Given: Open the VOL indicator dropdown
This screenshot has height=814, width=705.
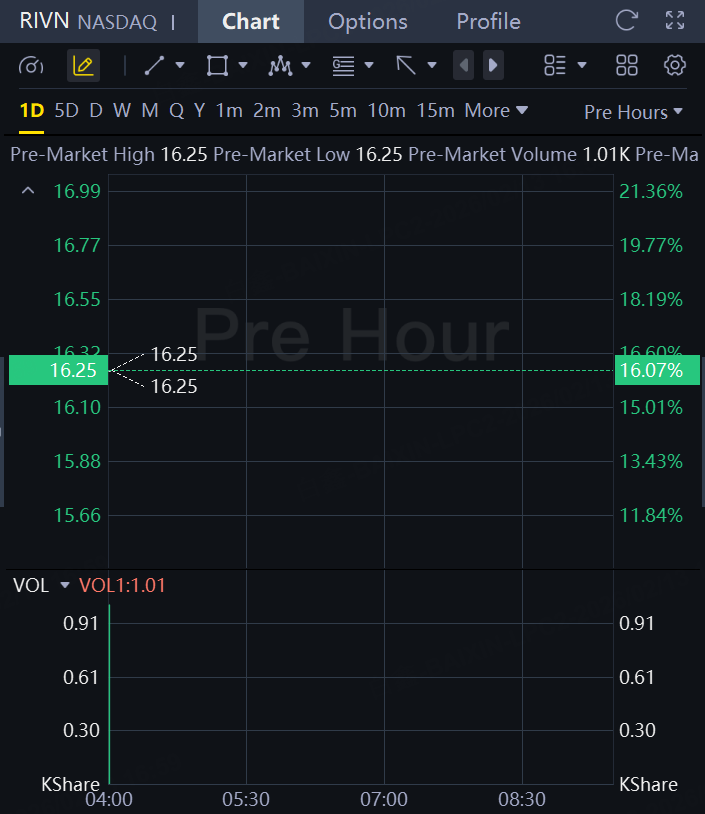Looking at the screenshot, I should 66,586.
